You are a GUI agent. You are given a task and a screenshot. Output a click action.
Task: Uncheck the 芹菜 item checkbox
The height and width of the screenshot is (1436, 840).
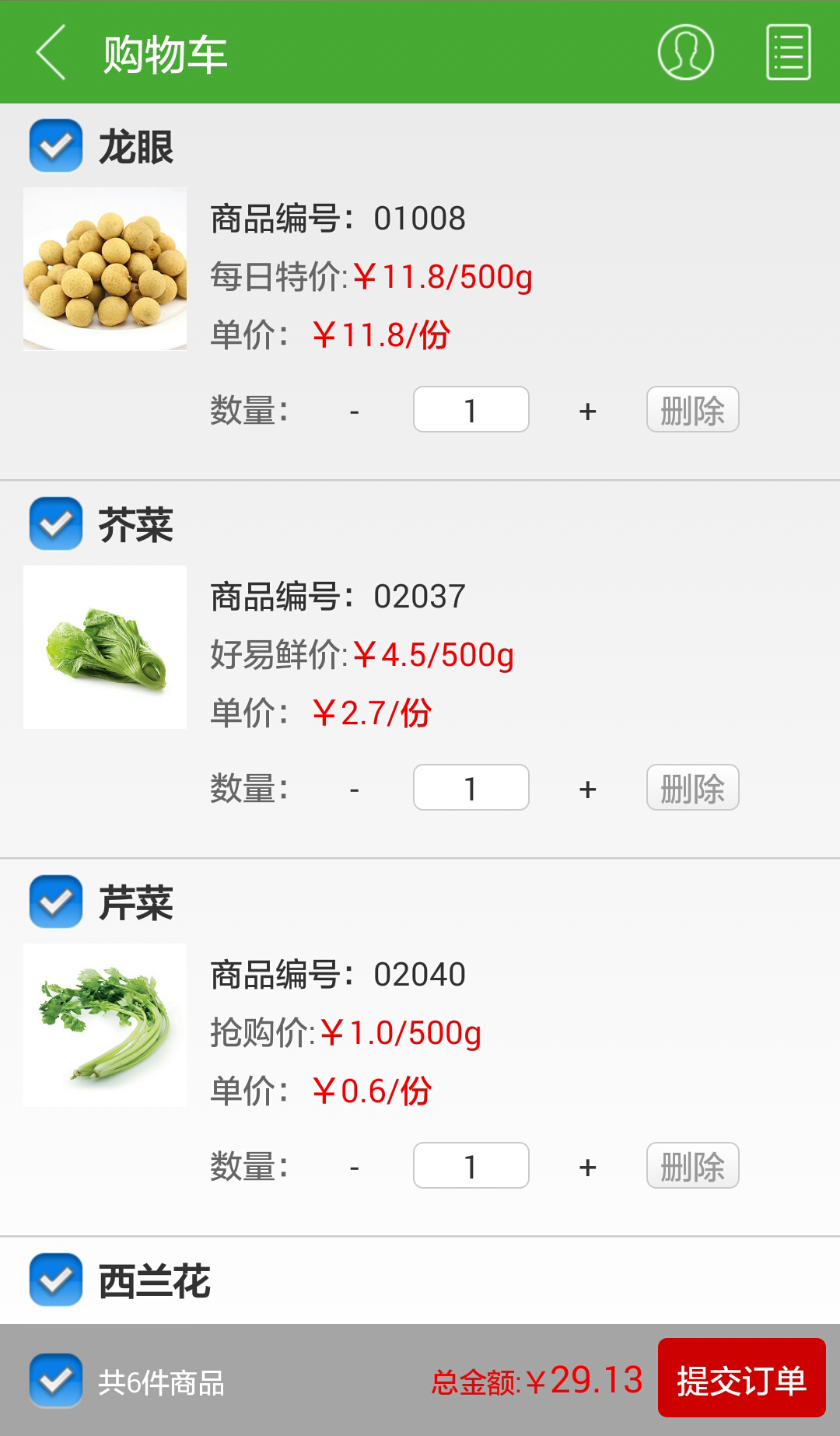click(56, 902)
